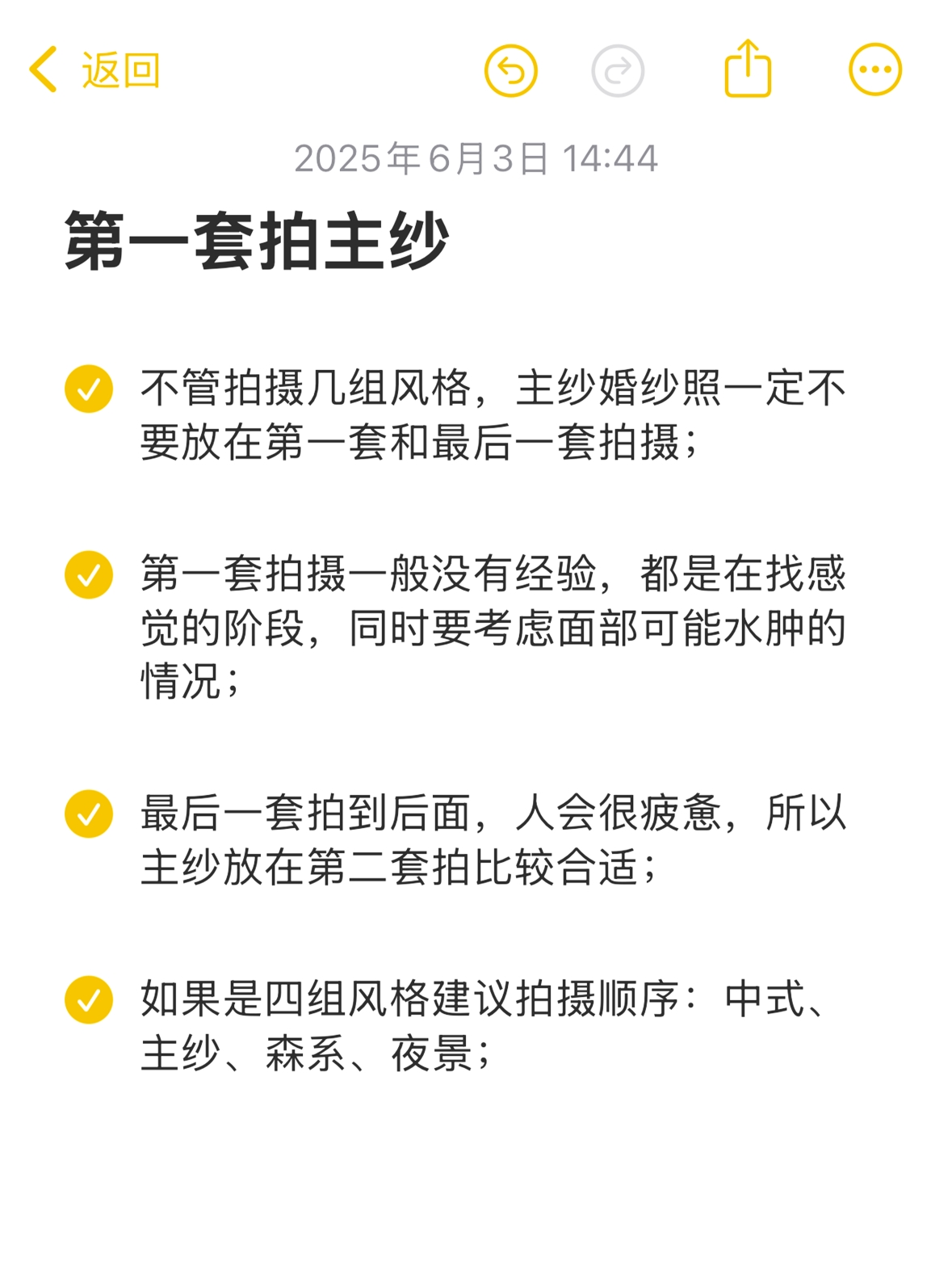
Task: Uncheck the item starting with 最后一套拍到后面
Action: click(89, 814)
